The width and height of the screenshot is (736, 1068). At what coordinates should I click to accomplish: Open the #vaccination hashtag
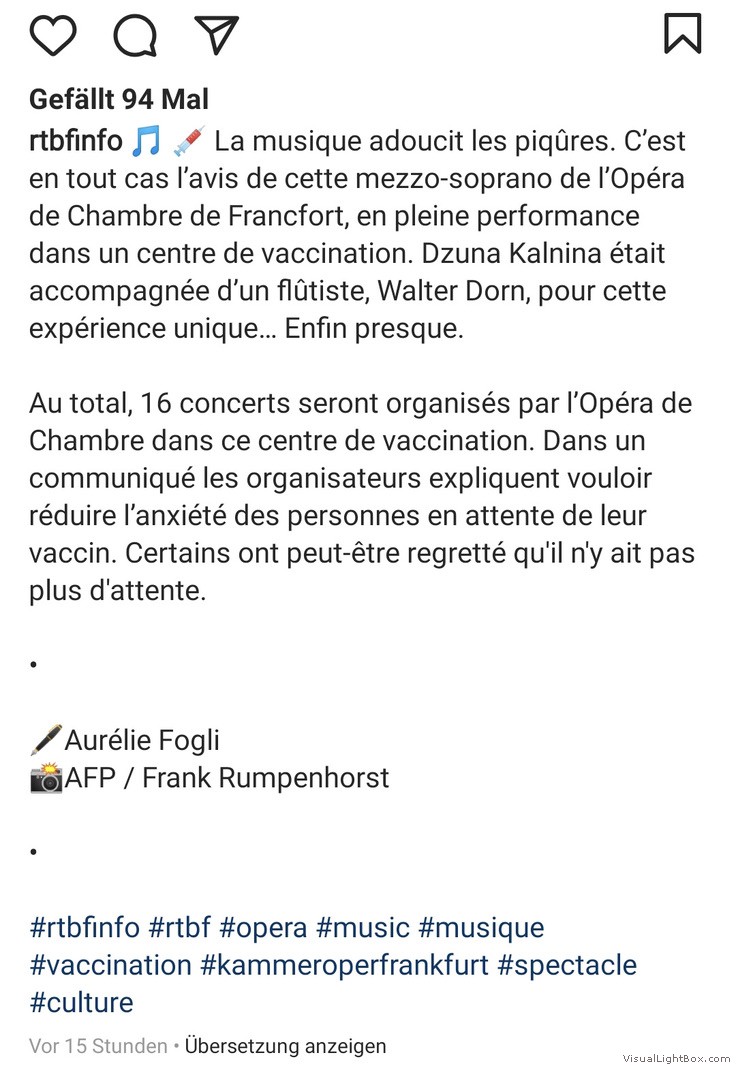pos(110,965)
